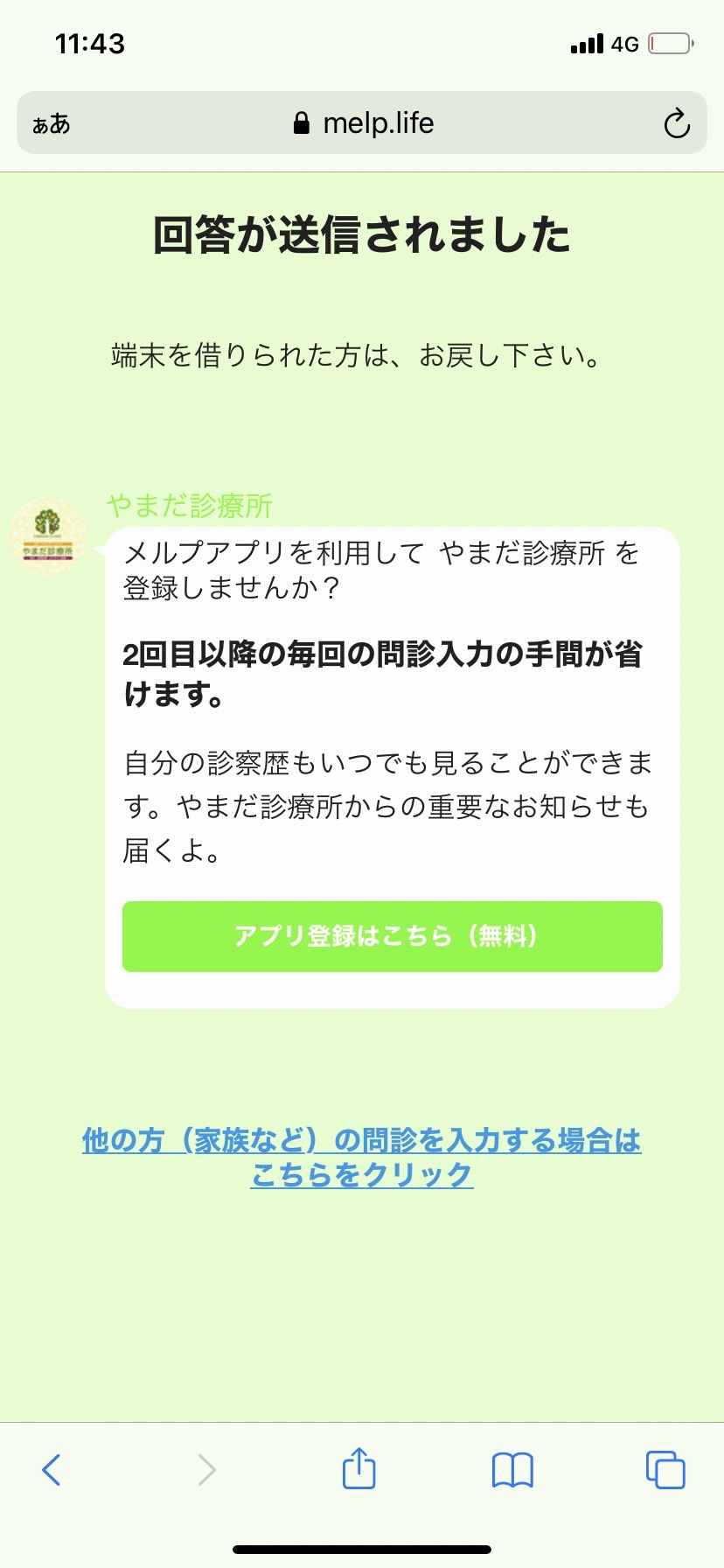This screenshot has height=1568, width=724.
Task: Open the ぁあ reader and text size menu
Action: pyautogui.click(x=52, y=123)
